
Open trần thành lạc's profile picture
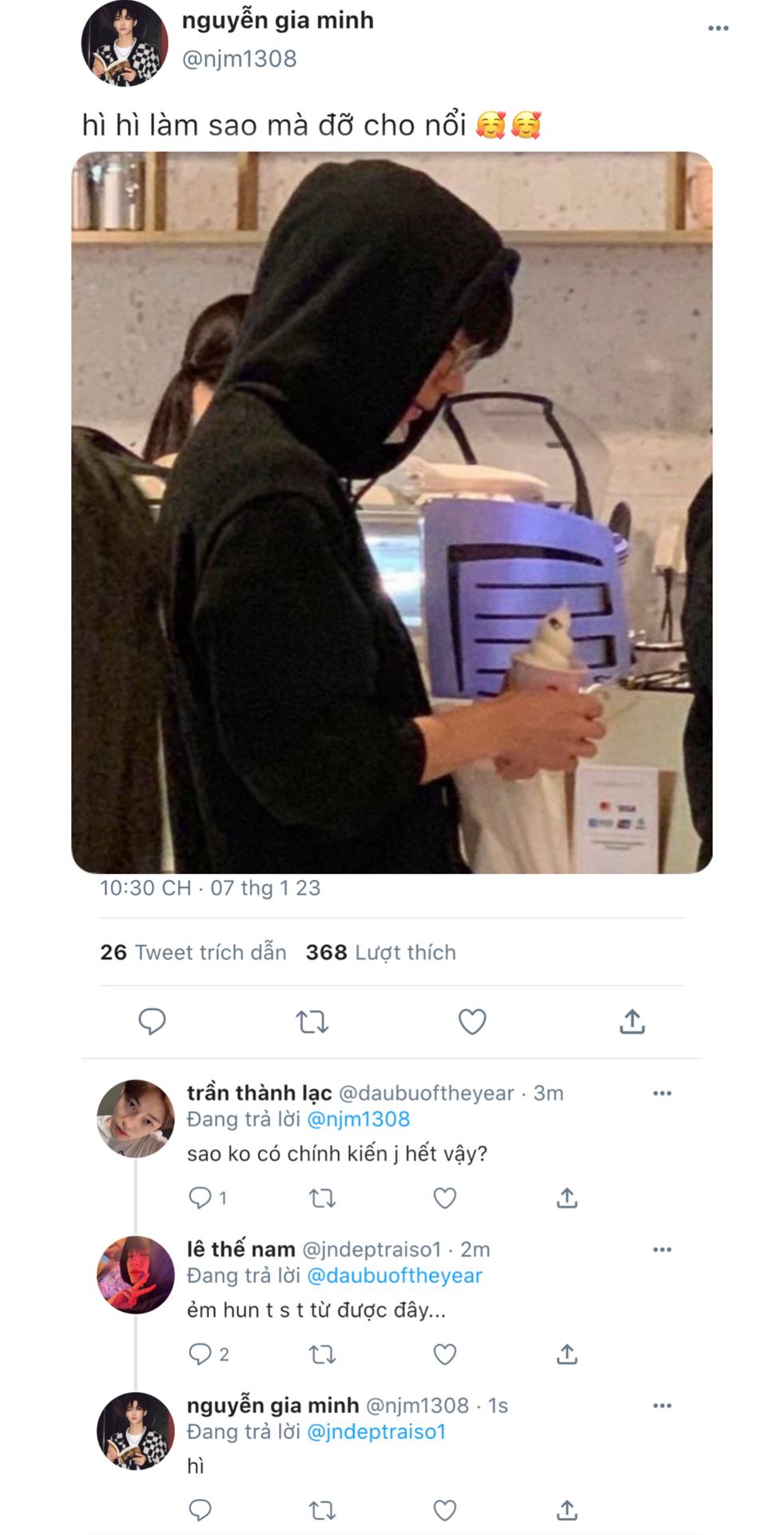[x=135, y=1118]
